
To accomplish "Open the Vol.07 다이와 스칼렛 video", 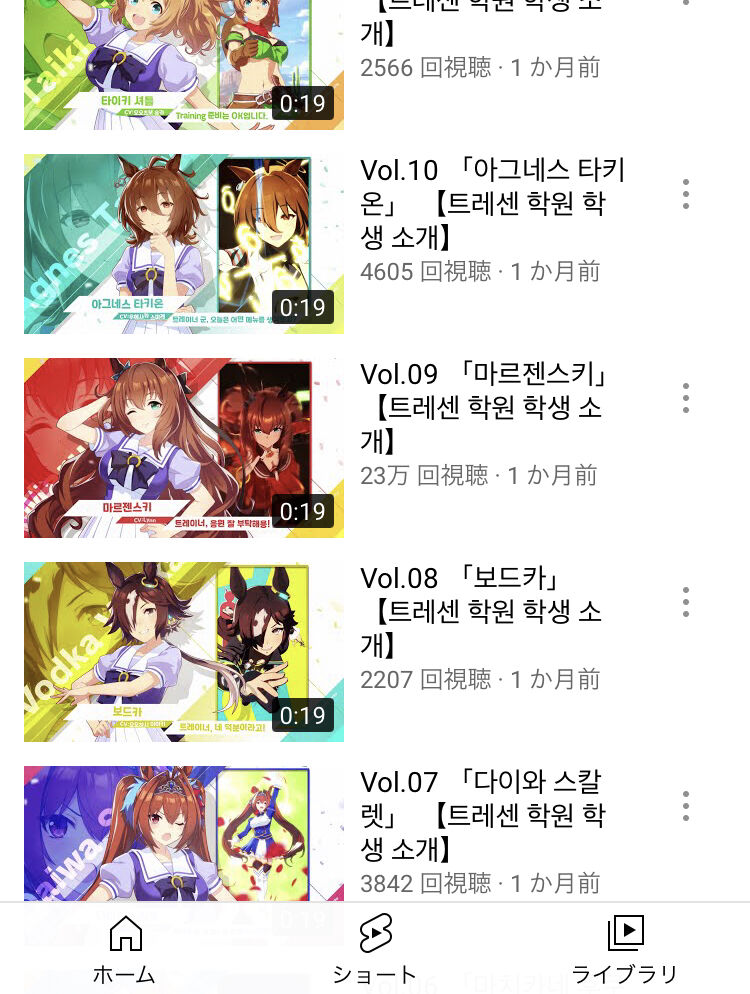I will point(183,840).
